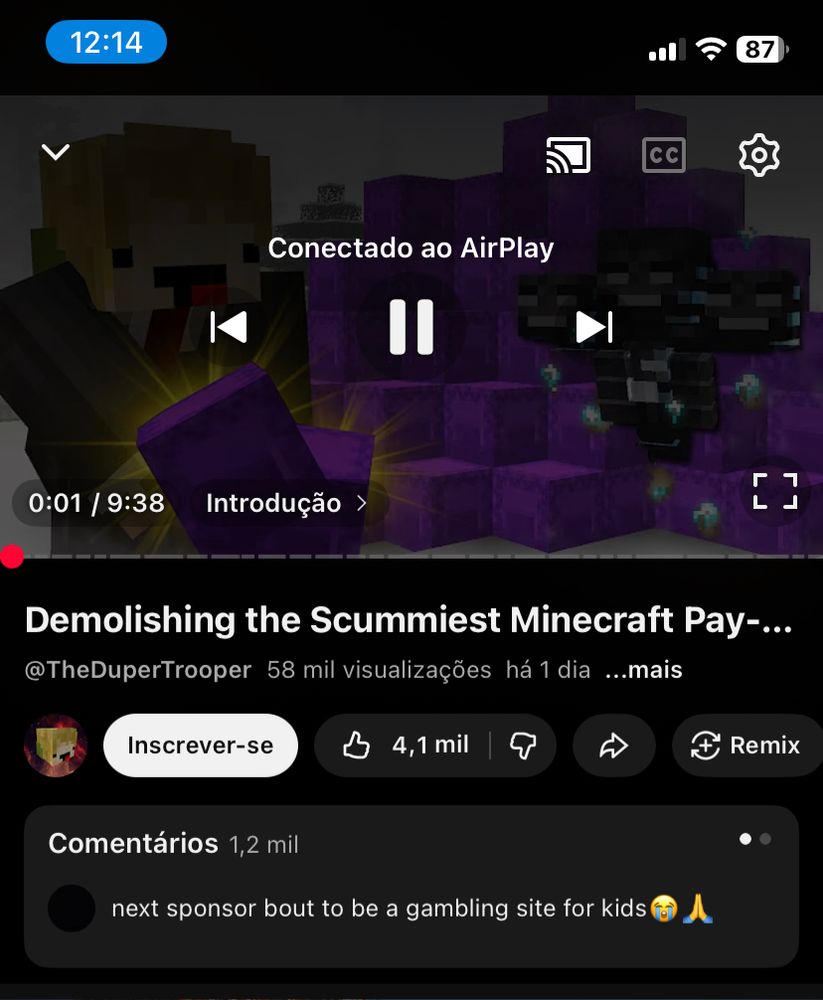Minimize the video player with the down chevron
823x1000 pixels.
55,152
